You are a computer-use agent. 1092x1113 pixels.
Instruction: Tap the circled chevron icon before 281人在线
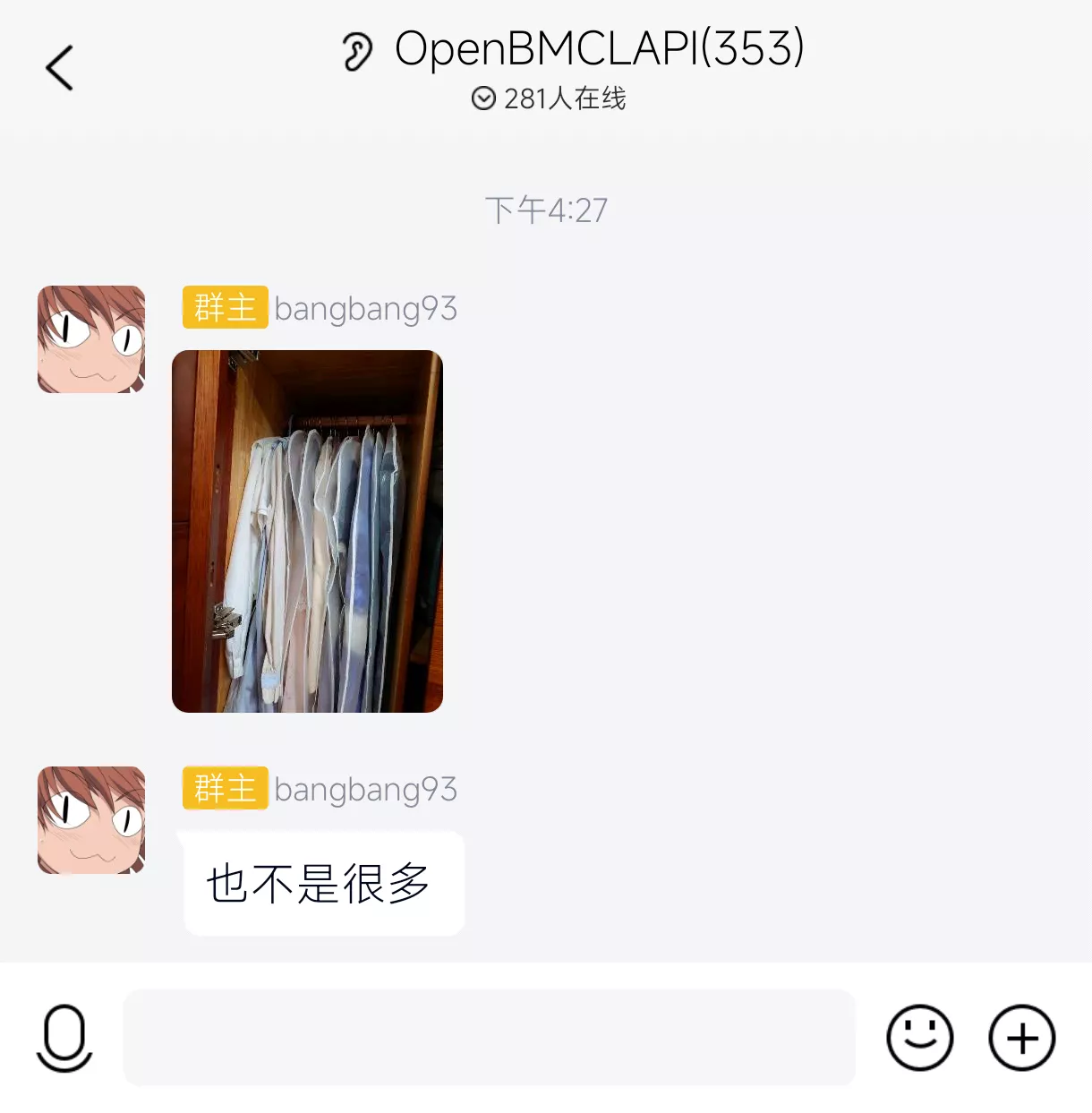tap(482, 99)
